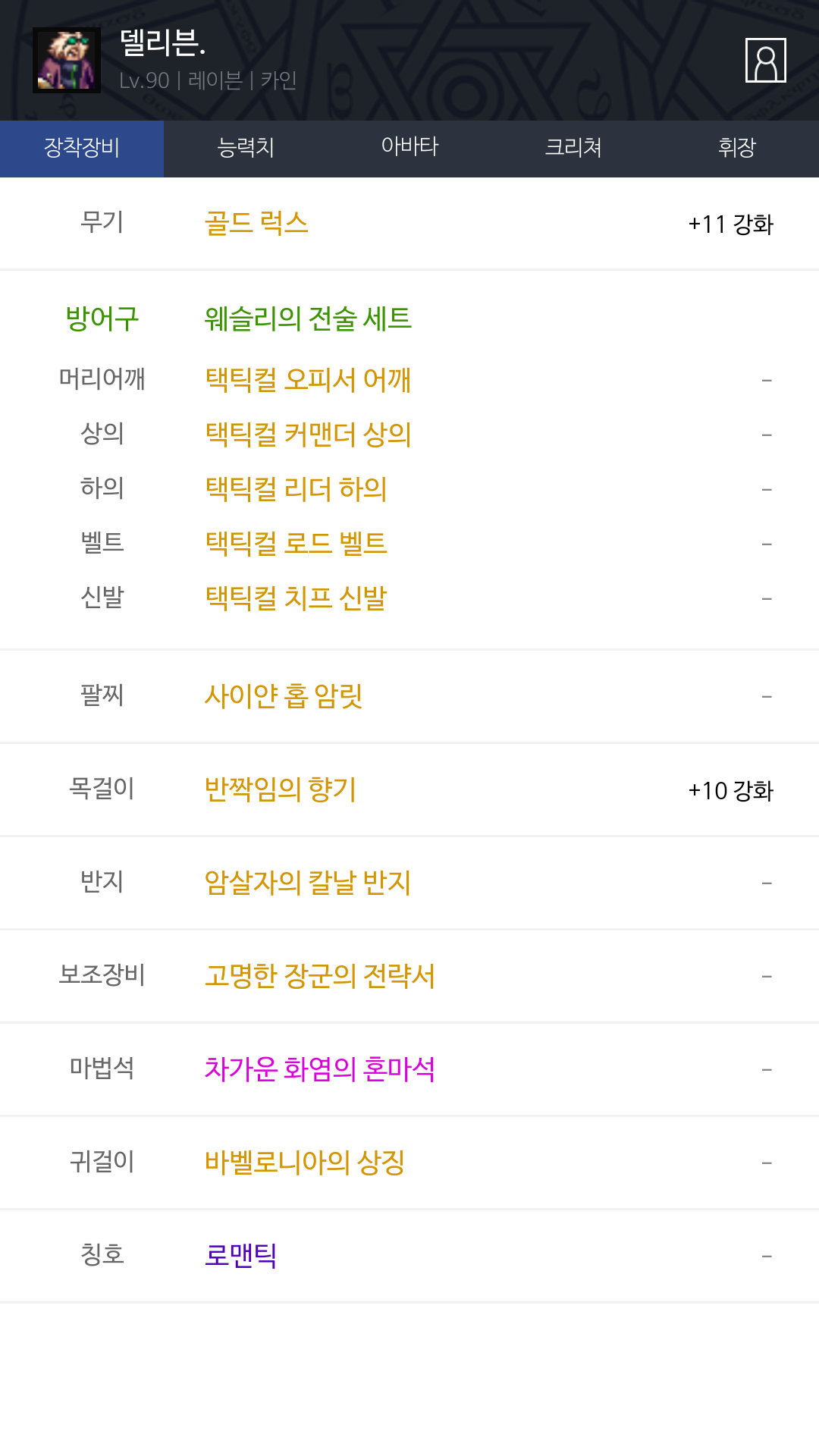Switch to the 휘장 tab

tap(736, 148)
